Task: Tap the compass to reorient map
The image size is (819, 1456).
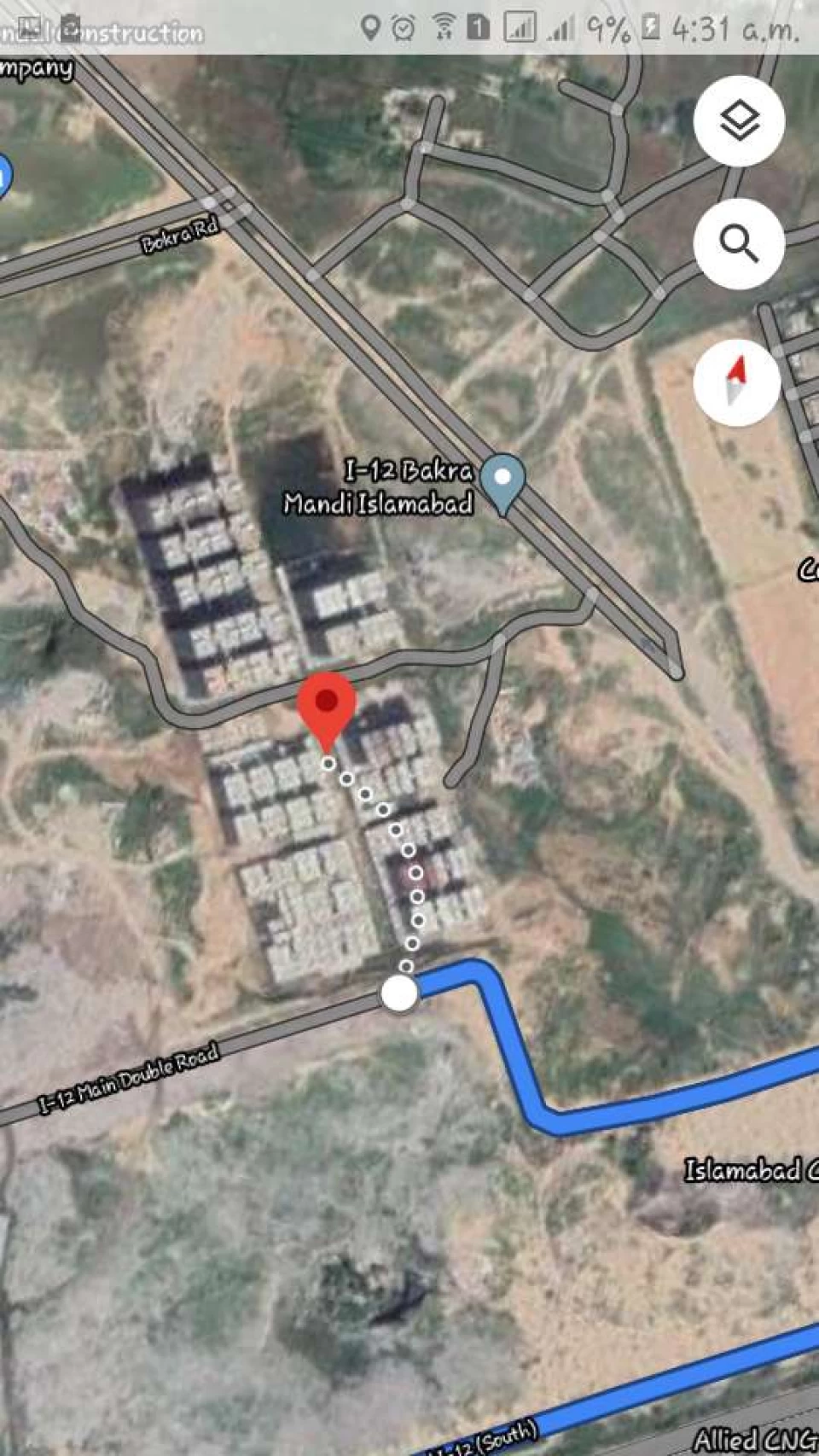Action: click(x=737, y=381)
